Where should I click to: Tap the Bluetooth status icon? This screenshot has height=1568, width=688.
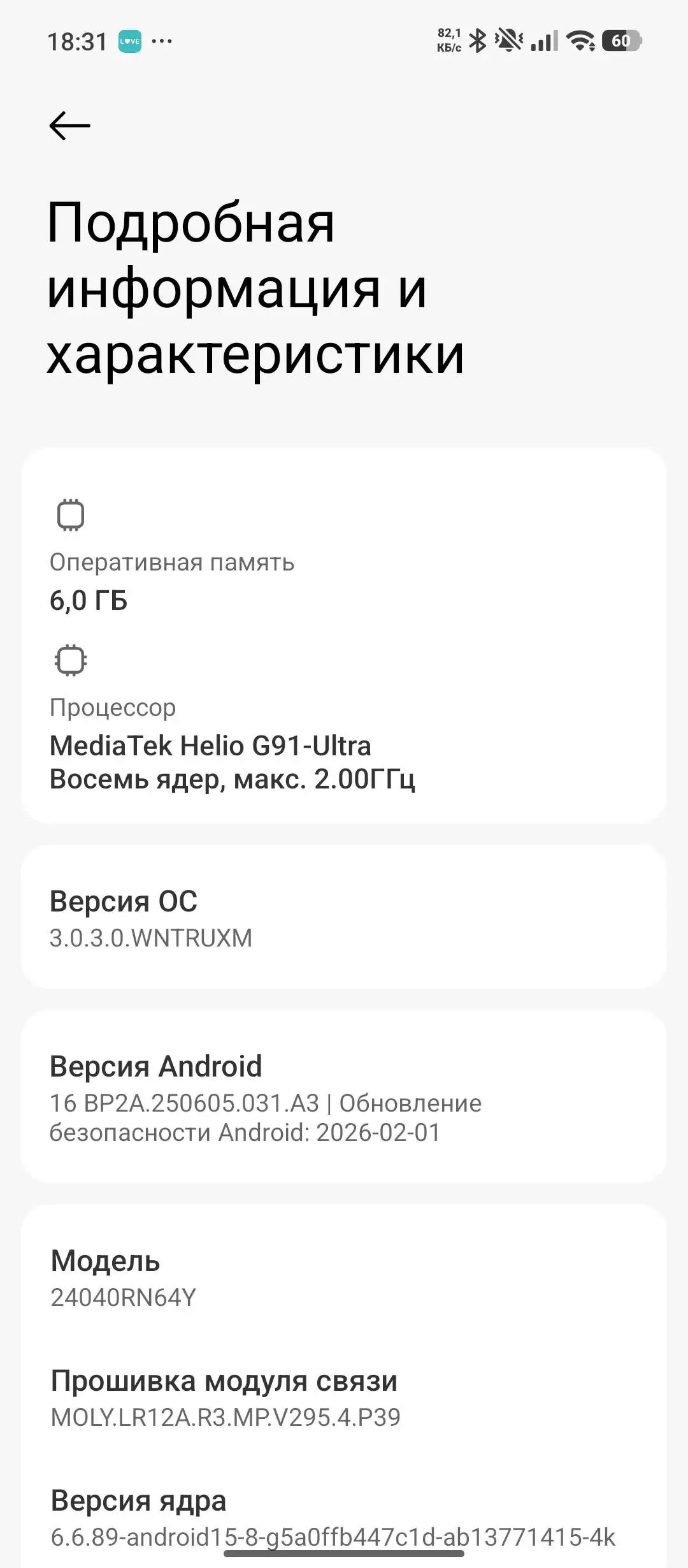tap(477, 40)
